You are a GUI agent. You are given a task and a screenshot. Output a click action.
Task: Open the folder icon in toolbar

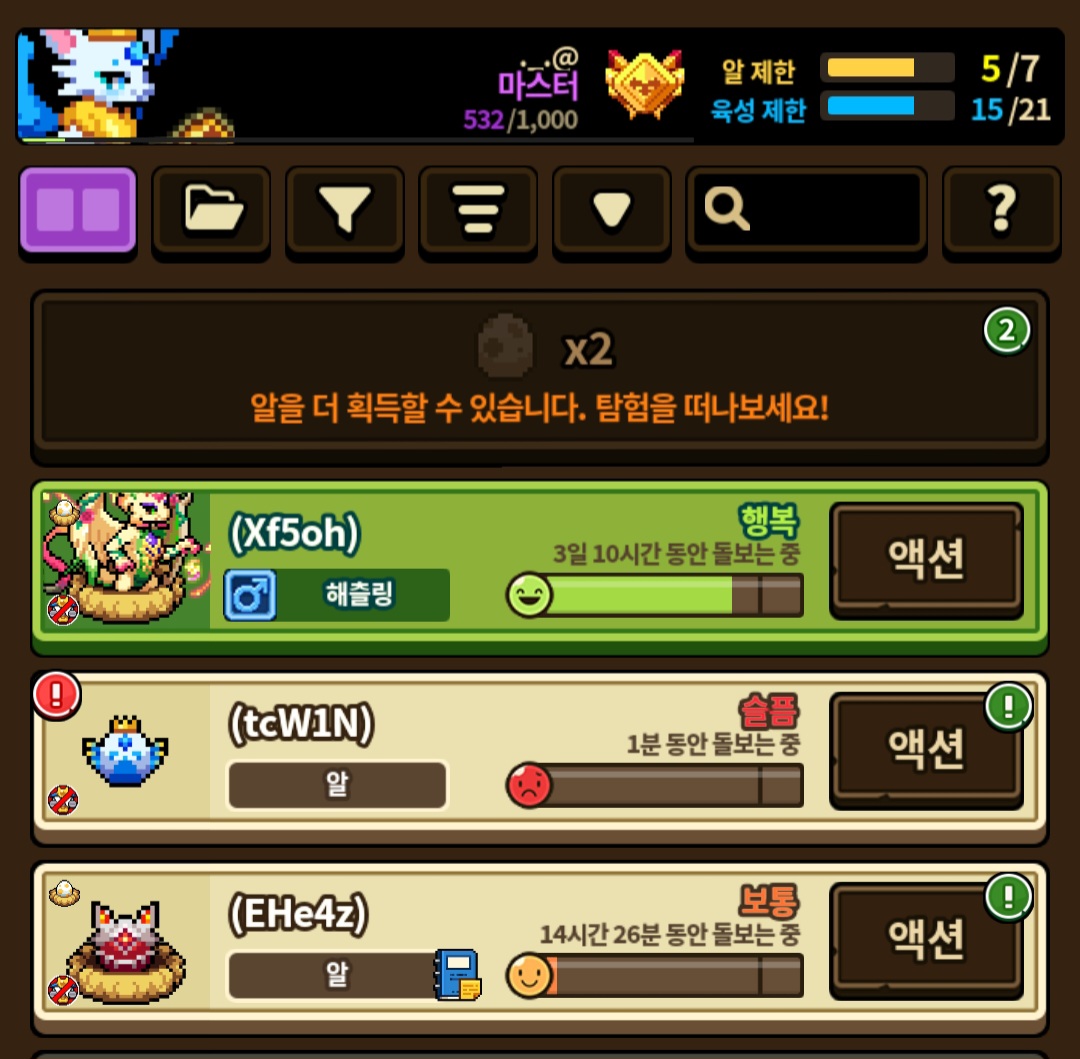tap(211, 210)
